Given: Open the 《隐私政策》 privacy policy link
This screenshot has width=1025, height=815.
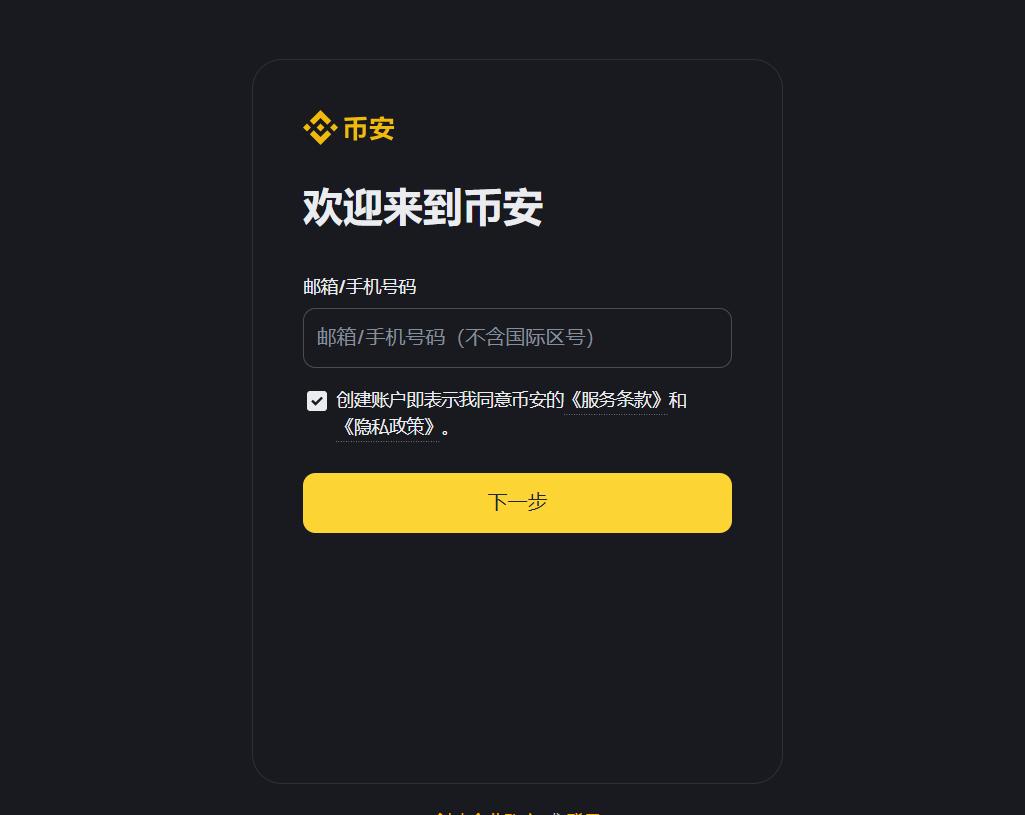Looking at the screenshot, I should point(388,427).
